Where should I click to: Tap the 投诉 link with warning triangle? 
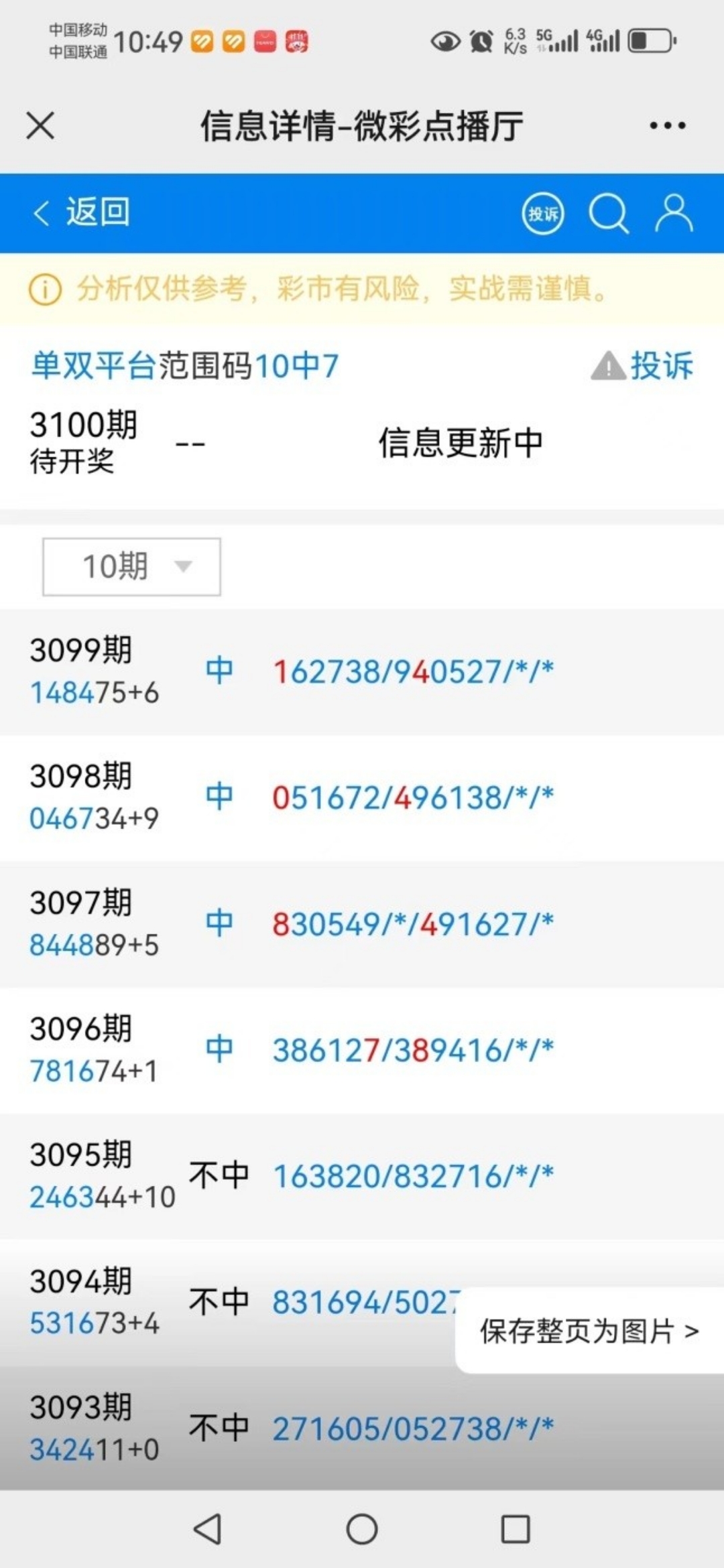pyautogui.click(x=642, y=366)
